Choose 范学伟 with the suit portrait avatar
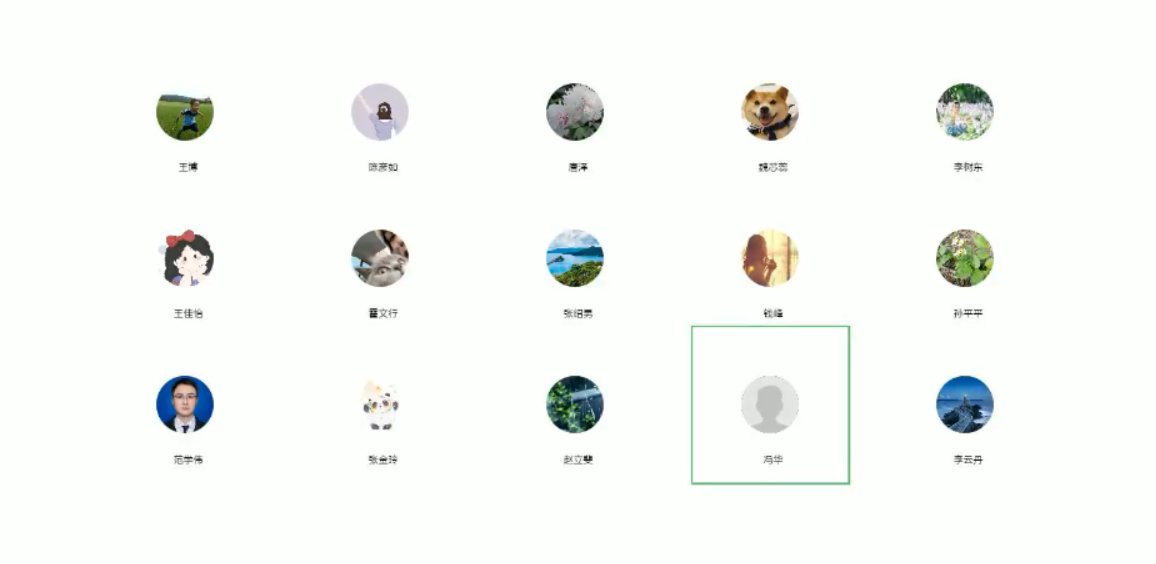 pyautogui.click(x=185, y=404)
